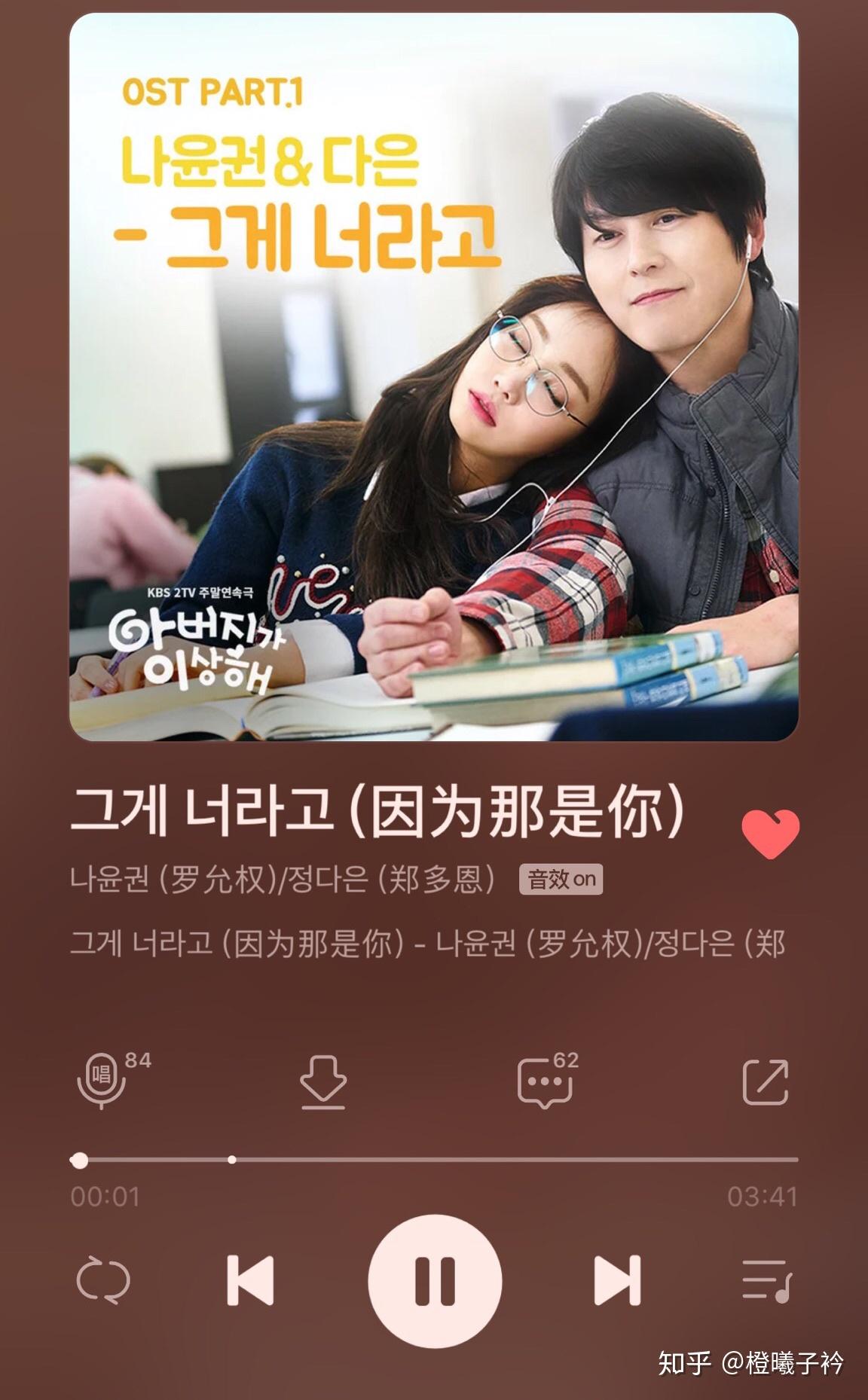Unlike the song via the heart icon
The height and width of the screenshot is (1400, 868).
pyautogui.click(x=769, y=834)
